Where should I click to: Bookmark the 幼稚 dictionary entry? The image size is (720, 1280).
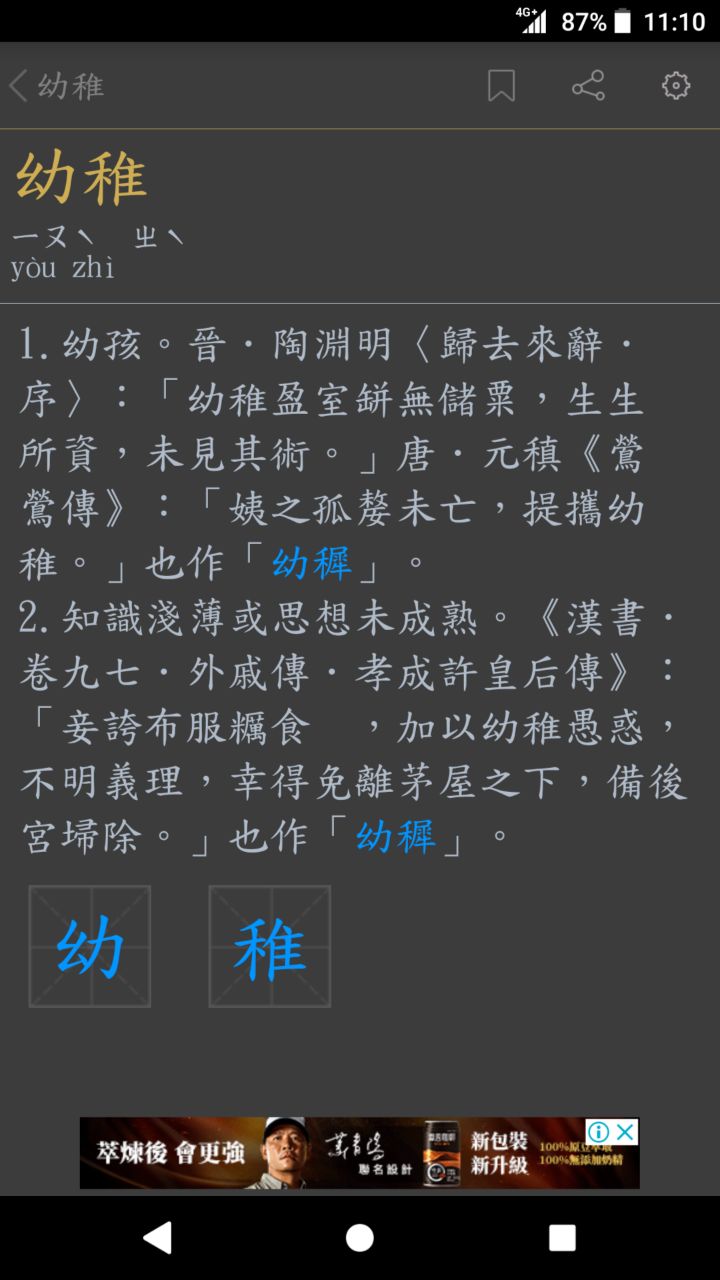(x=501, y=86)
